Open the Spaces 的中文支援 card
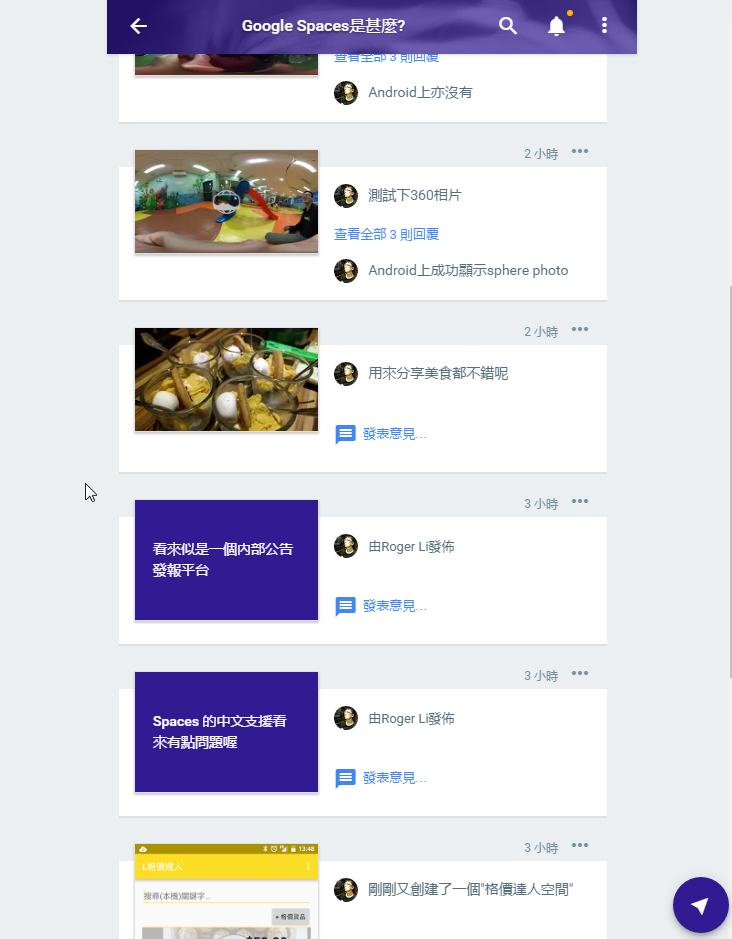 [226, 732]
